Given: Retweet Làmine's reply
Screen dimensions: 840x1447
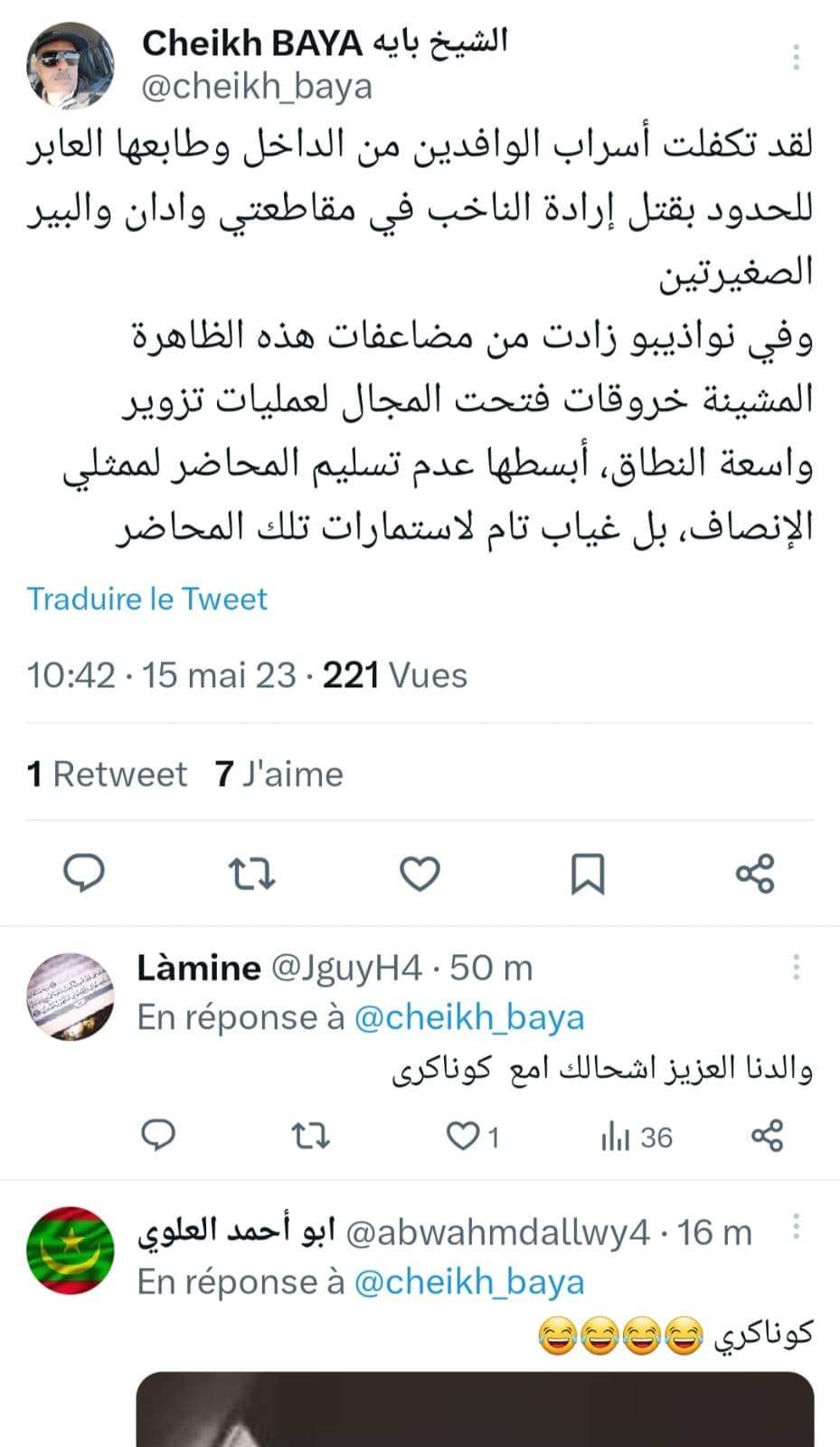Looking at the screenshot, I should (x=313, y=1136).
